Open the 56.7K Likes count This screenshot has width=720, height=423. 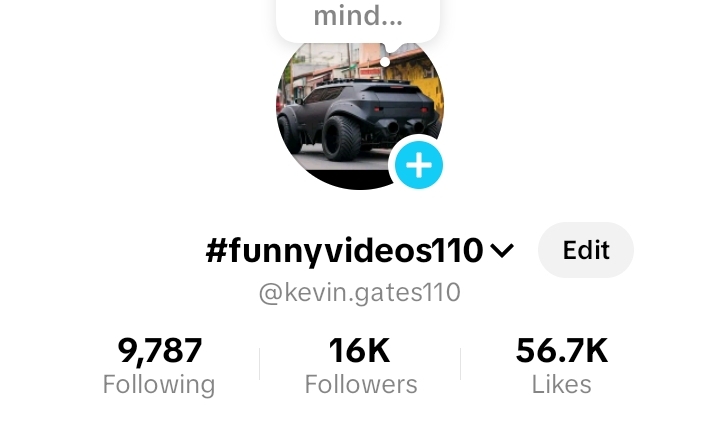(561, 366)
